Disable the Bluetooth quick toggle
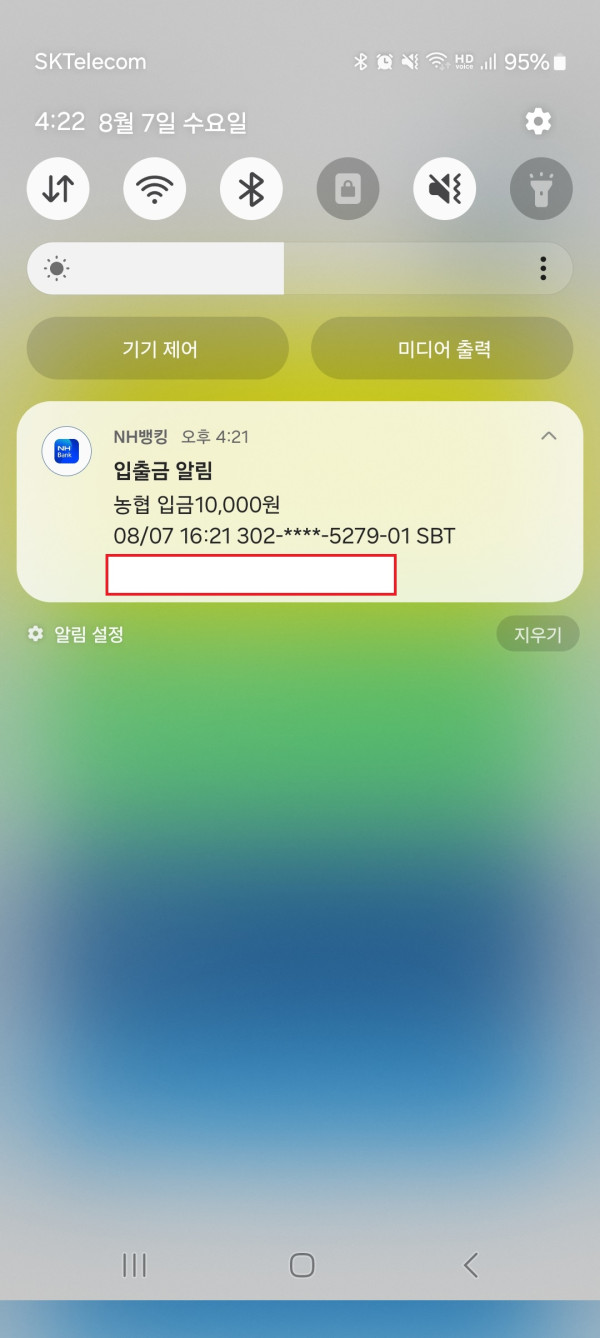Image resolution: width=600 pixels, height=1338 pixels. click(251, 189)
